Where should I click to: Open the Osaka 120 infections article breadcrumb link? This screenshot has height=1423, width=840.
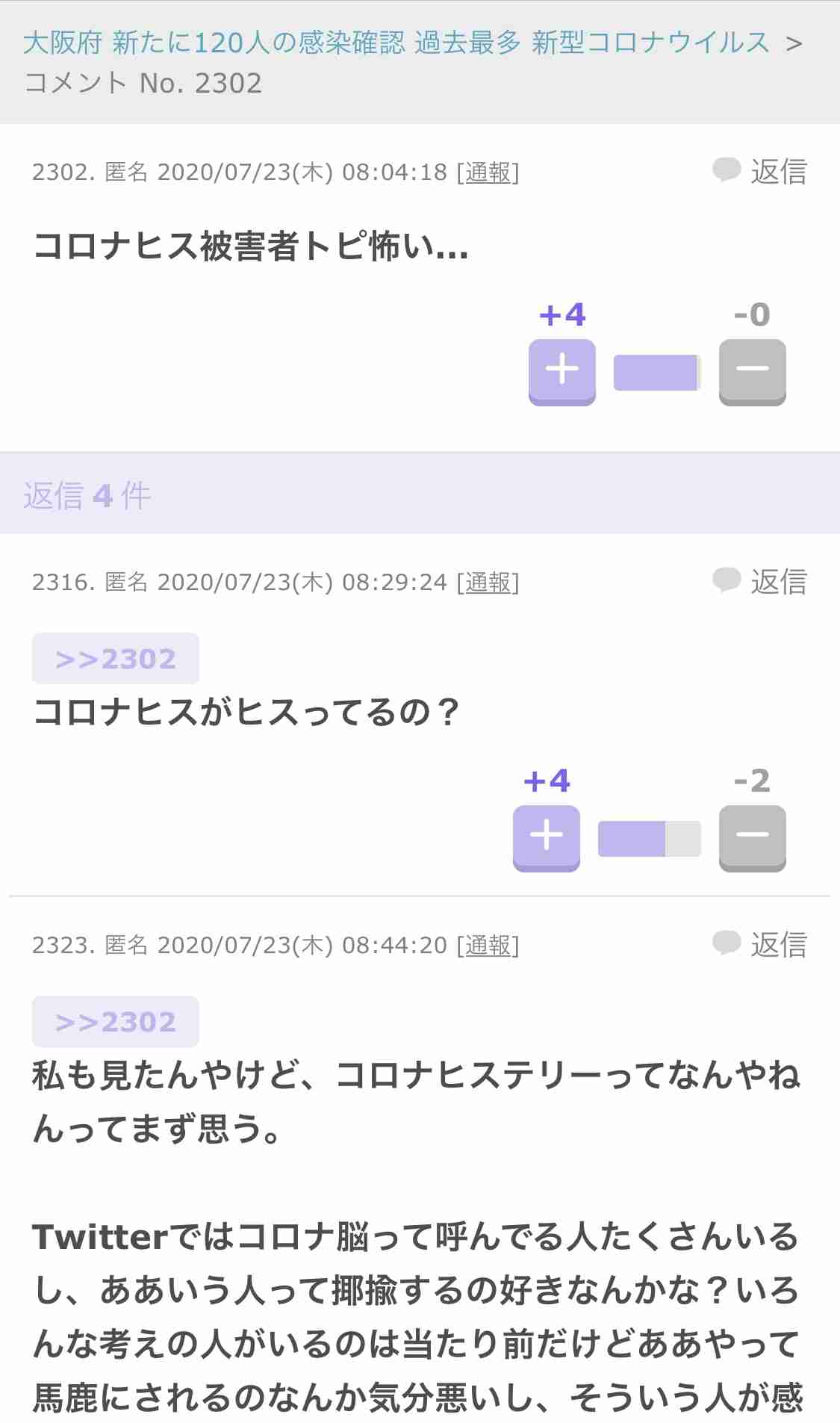396,43
